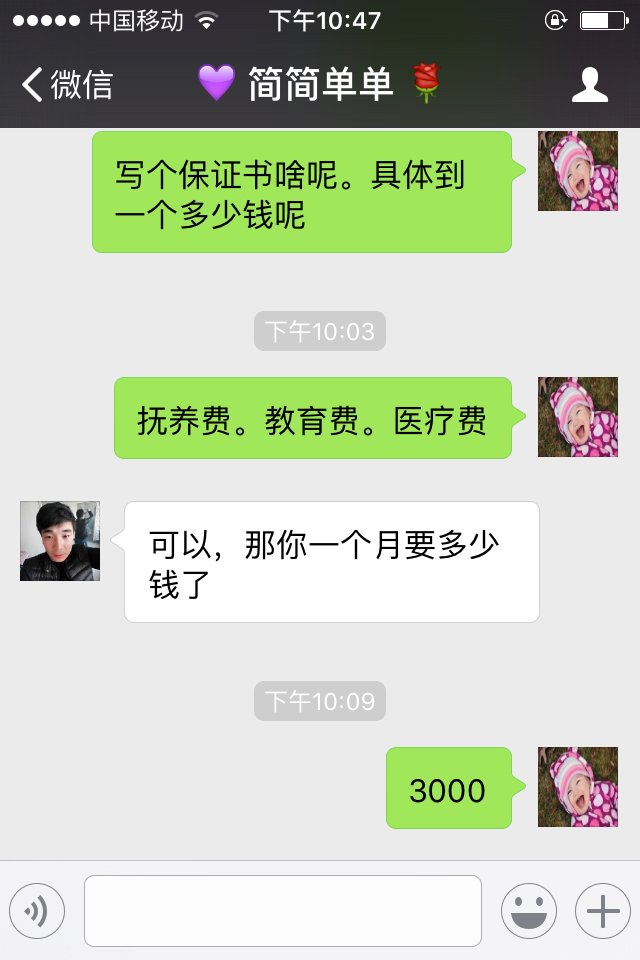Viewport: 640px width, 960px height.
Task: Go back to the 微信 chat list
Action: (67, 85)
